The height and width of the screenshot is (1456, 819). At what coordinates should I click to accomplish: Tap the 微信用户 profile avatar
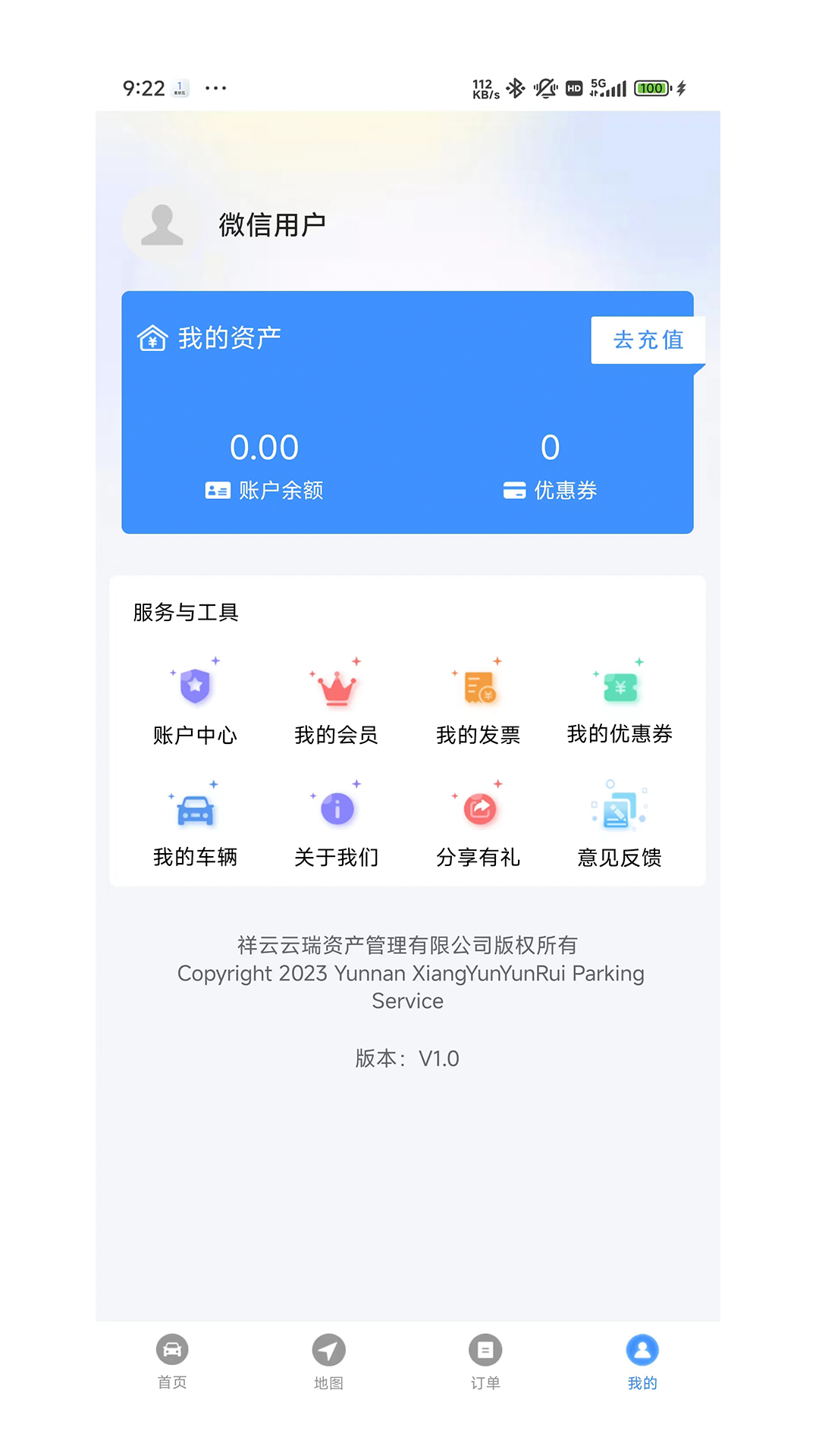162,225
